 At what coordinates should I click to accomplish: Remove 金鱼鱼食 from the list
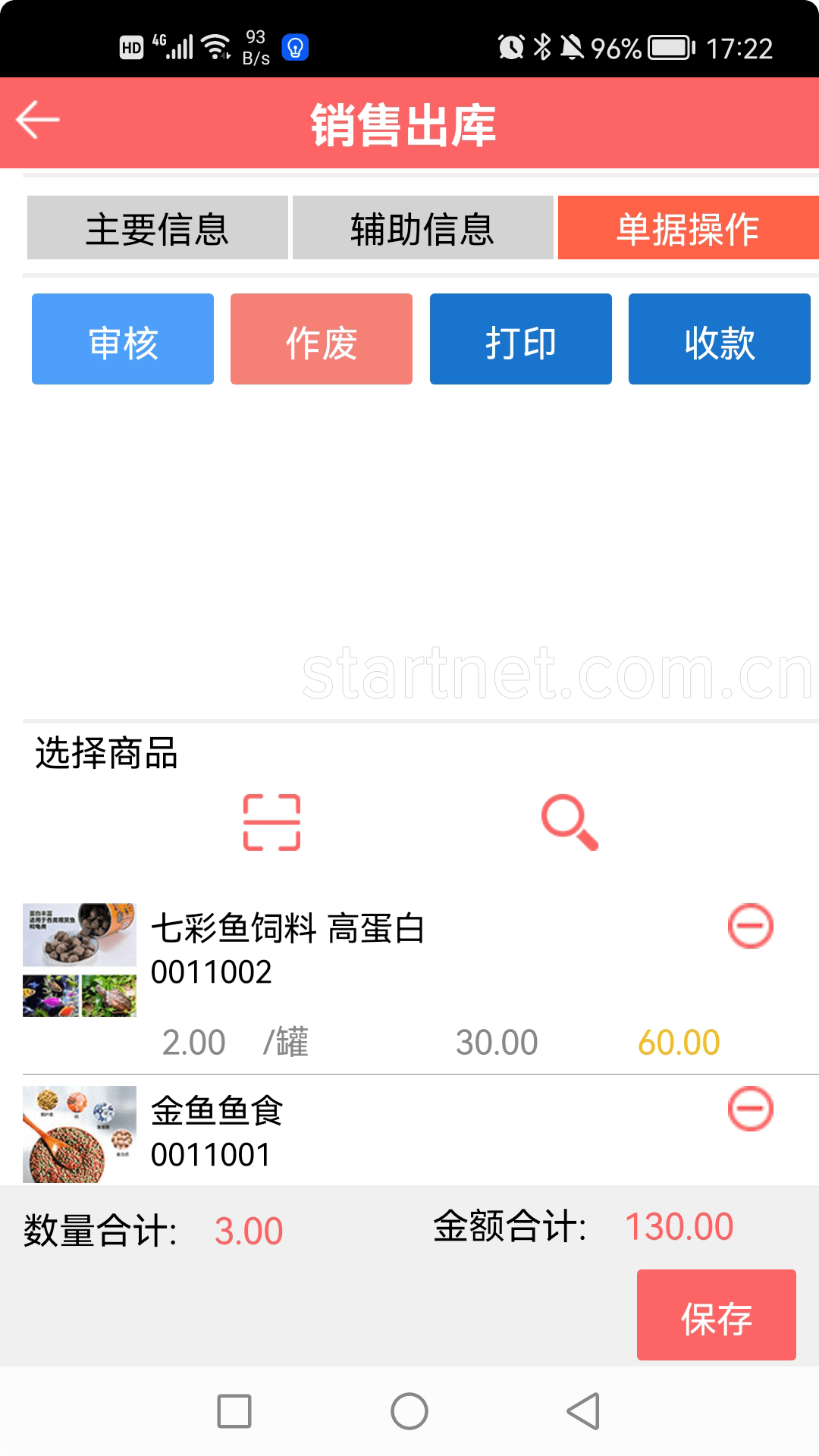[x=750, y=1109]
